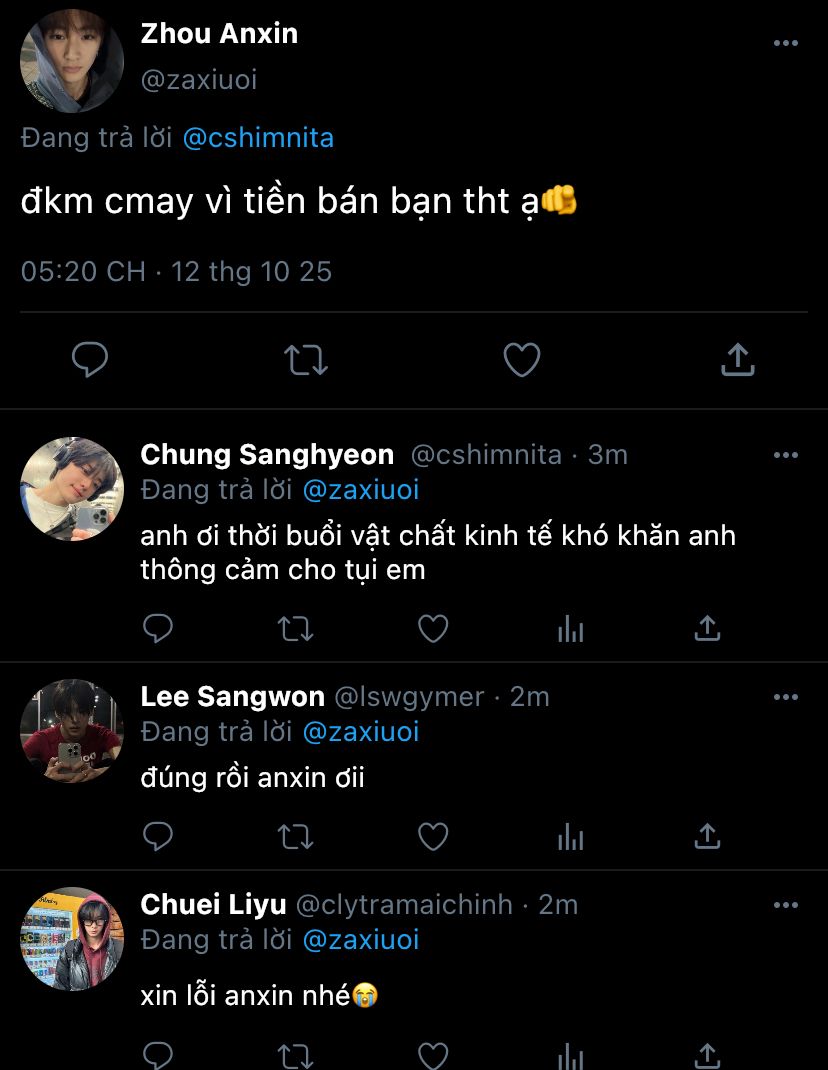The width and height of the screenshot is (828, 1070).
Task: Open the @cshimnita mention link in Zhou Anxin's tweet
Action: (258, 138)
